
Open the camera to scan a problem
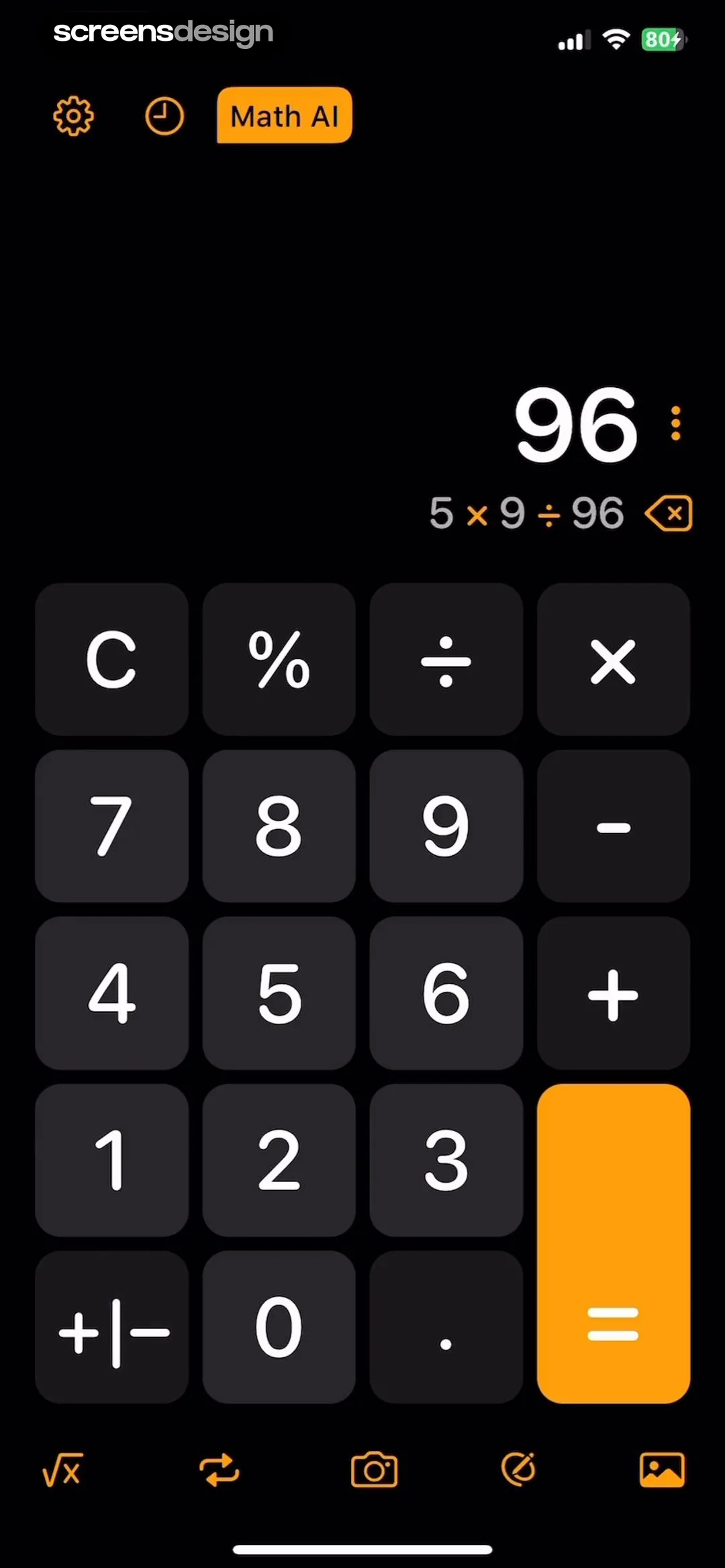pyautogui.click(x=374, y=1470)
